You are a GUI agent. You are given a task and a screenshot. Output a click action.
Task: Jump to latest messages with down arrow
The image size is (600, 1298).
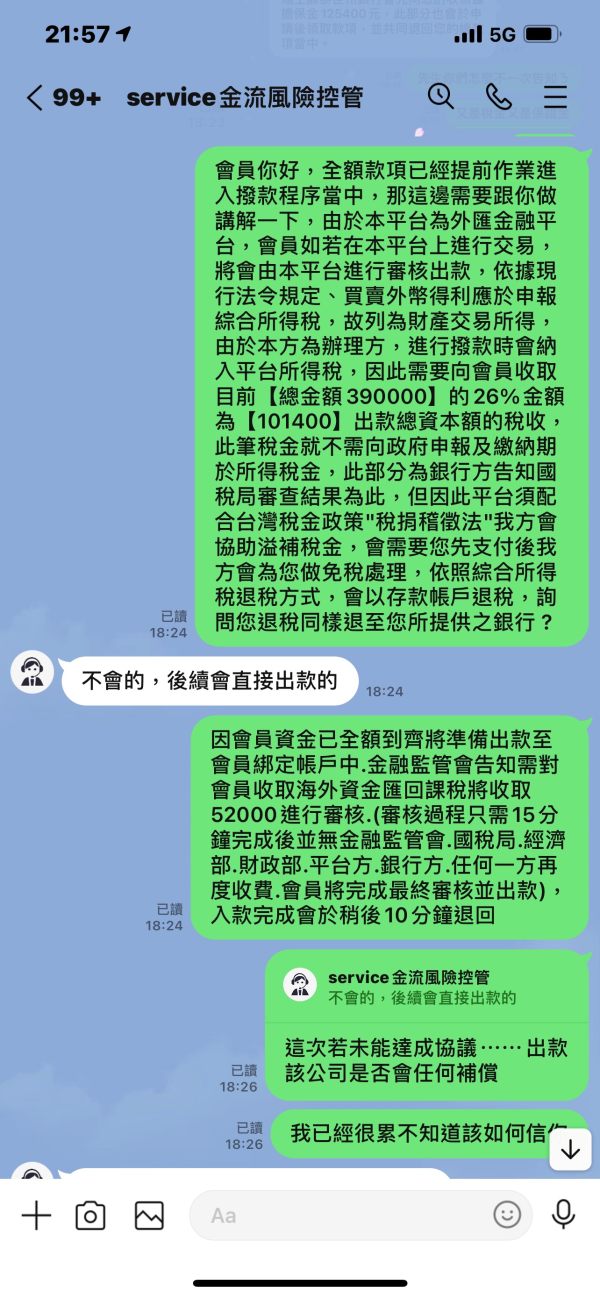570,1149
